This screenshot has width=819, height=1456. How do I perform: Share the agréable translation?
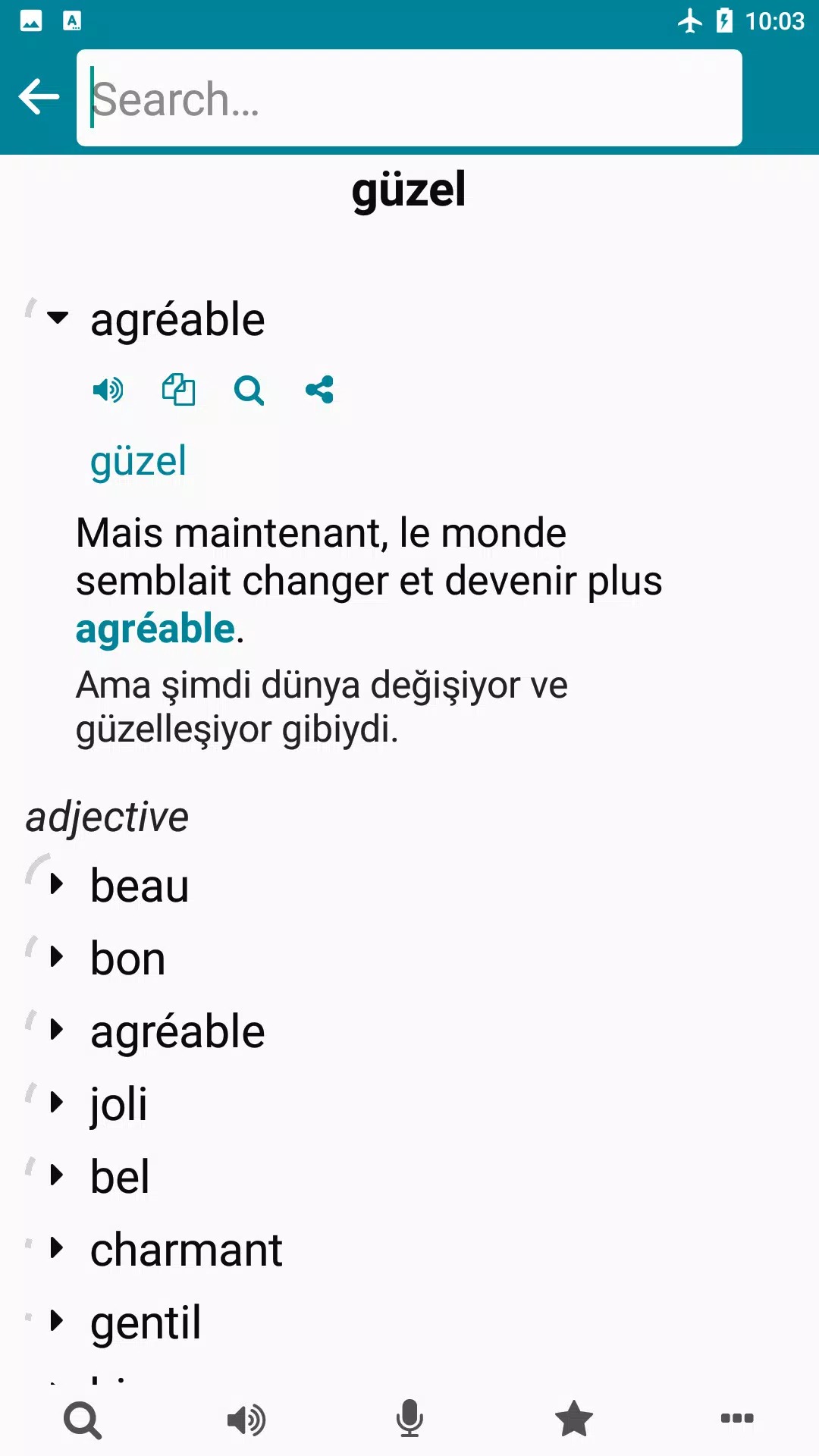click(319, 391)
